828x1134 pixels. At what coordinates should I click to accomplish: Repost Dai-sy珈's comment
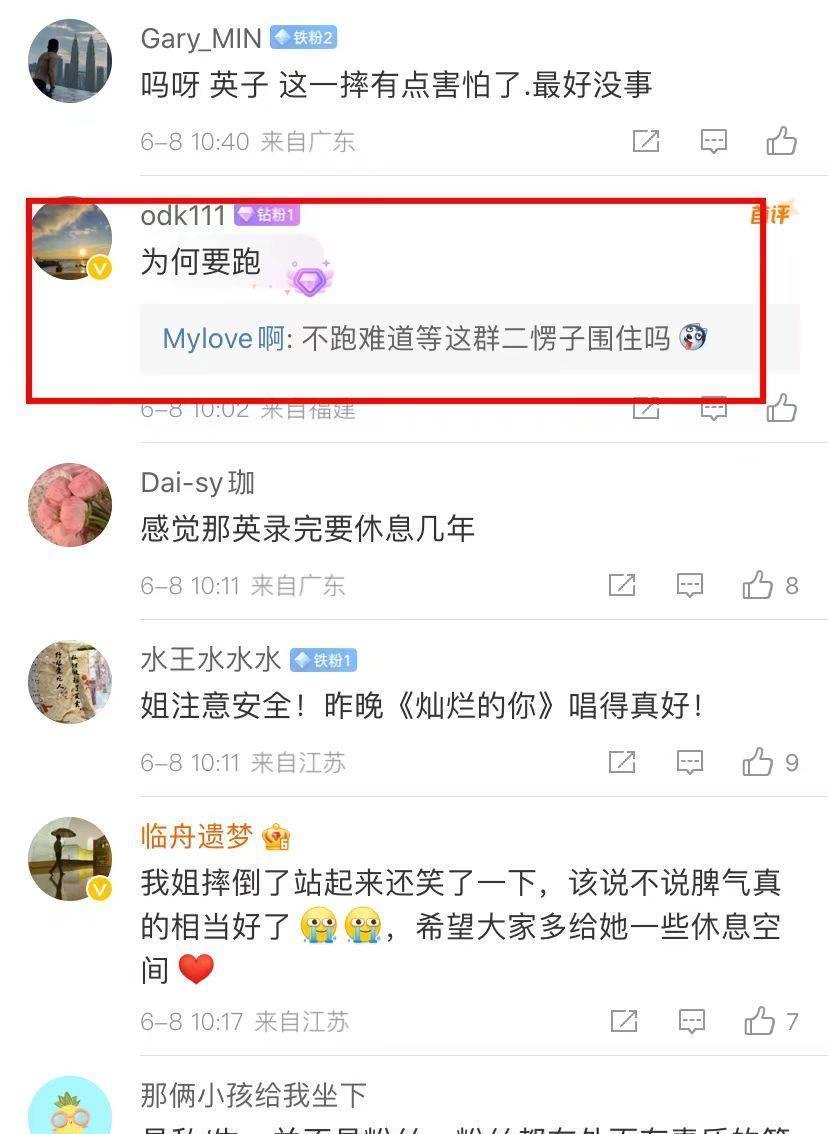tap(622, 584)
